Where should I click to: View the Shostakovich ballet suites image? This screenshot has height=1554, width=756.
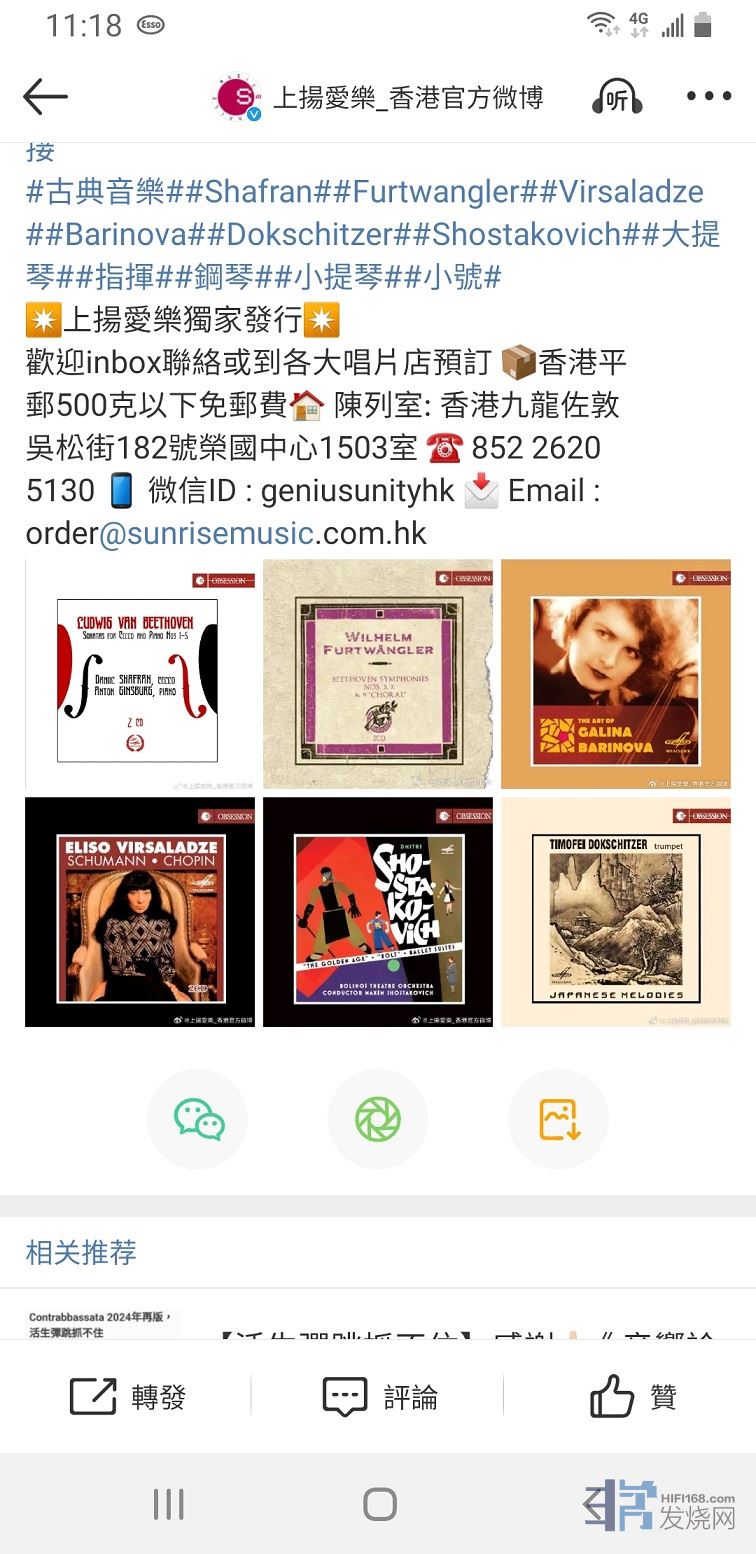377,912
